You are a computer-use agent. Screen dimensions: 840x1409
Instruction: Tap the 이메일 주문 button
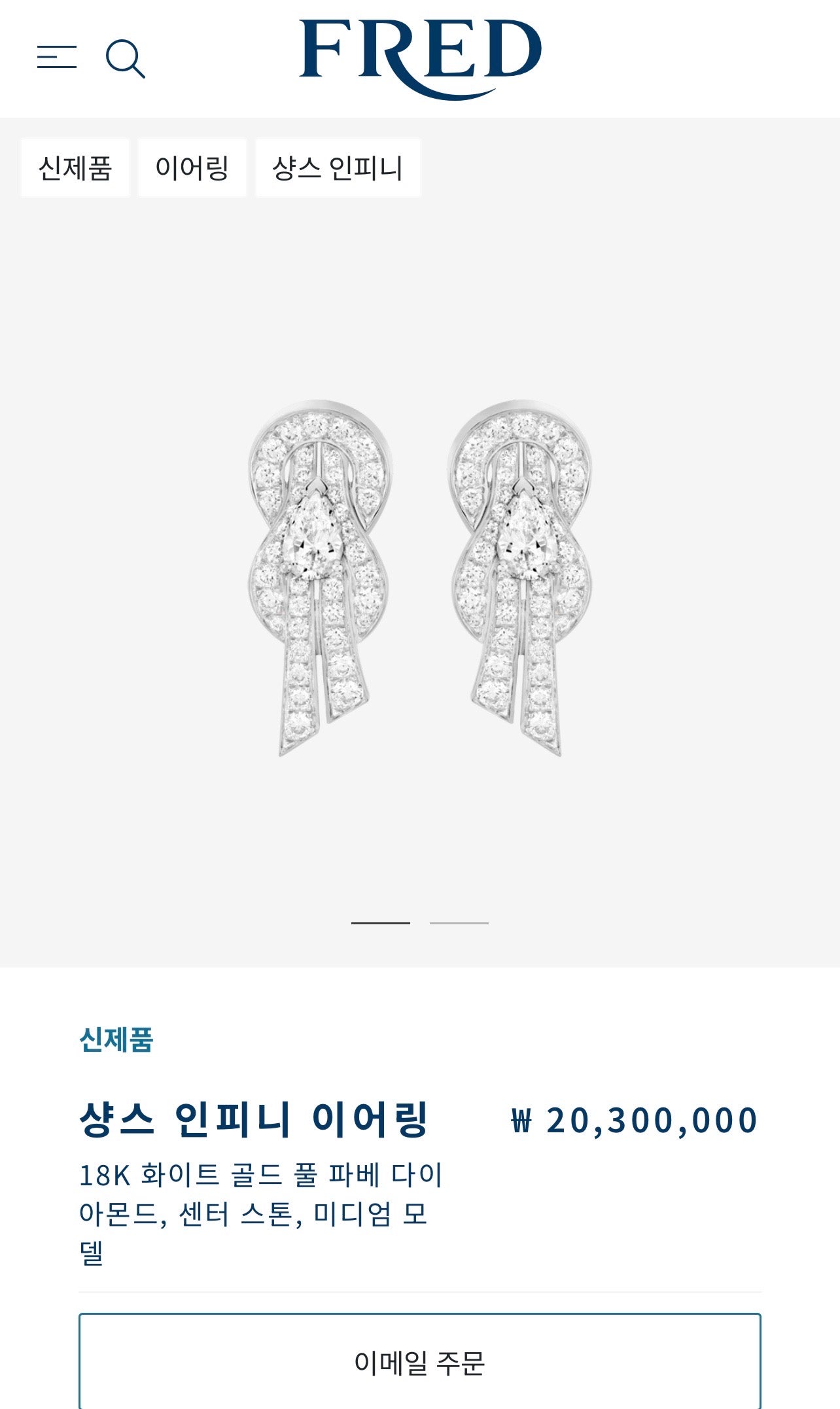(420, 1363)
